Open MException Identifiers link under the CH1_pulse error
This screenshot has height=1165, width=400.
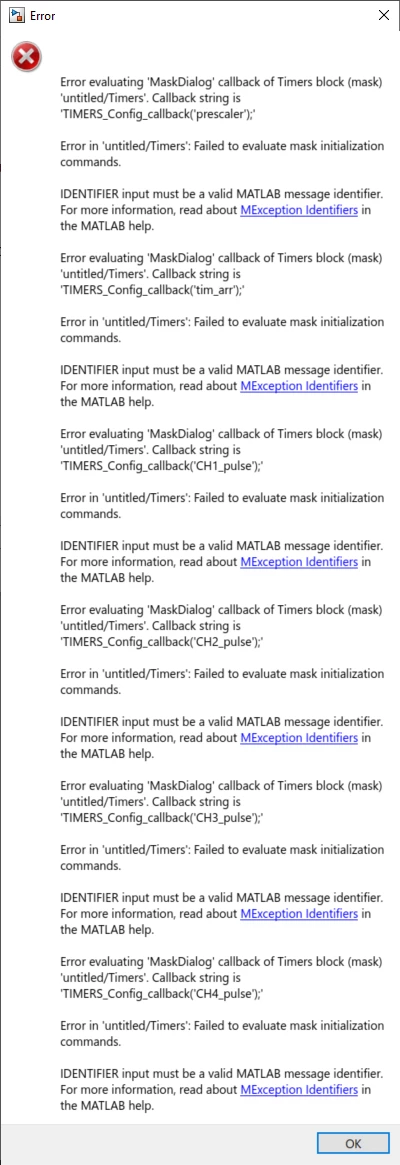[x=300, y=562]
